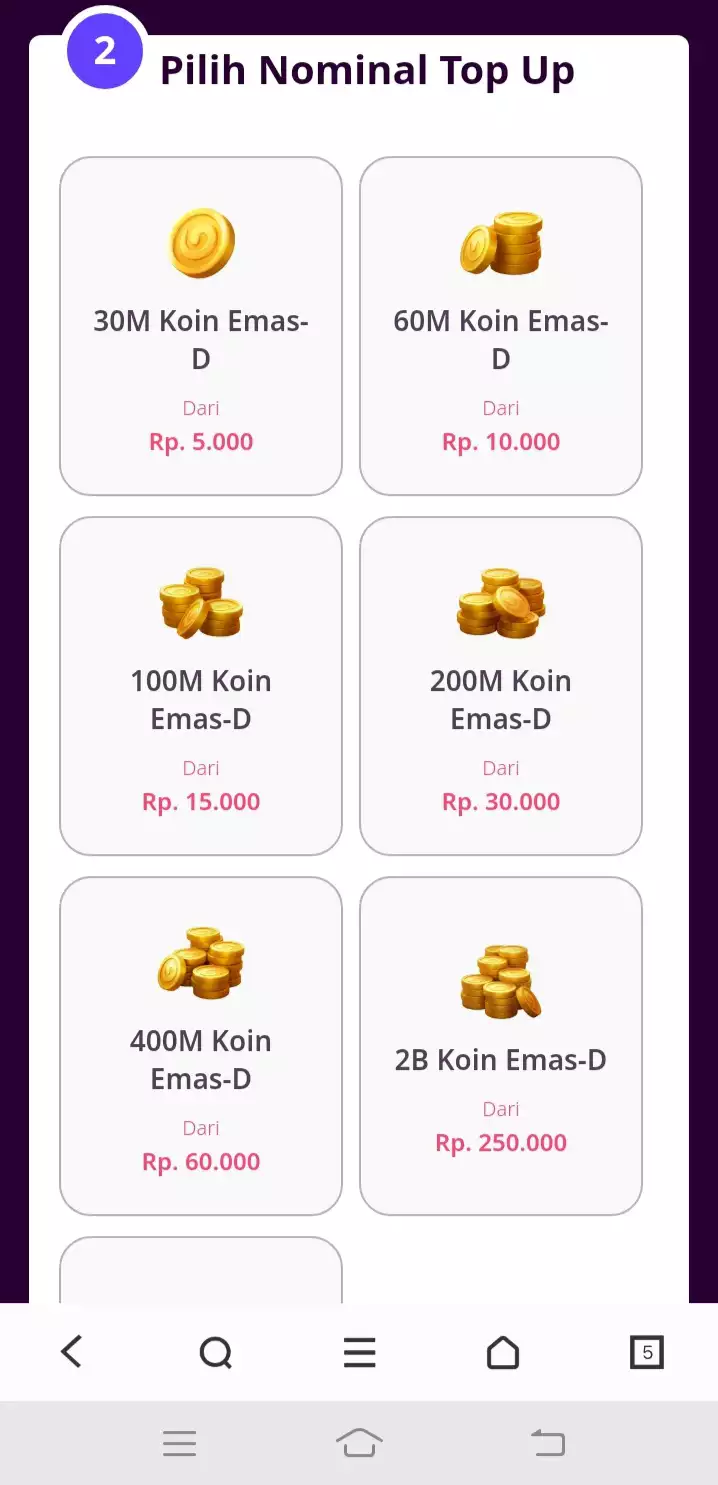This screenshot has height=1485, width=718.
Task: Go back with the browser back arrow
Action: [71, 1353]
